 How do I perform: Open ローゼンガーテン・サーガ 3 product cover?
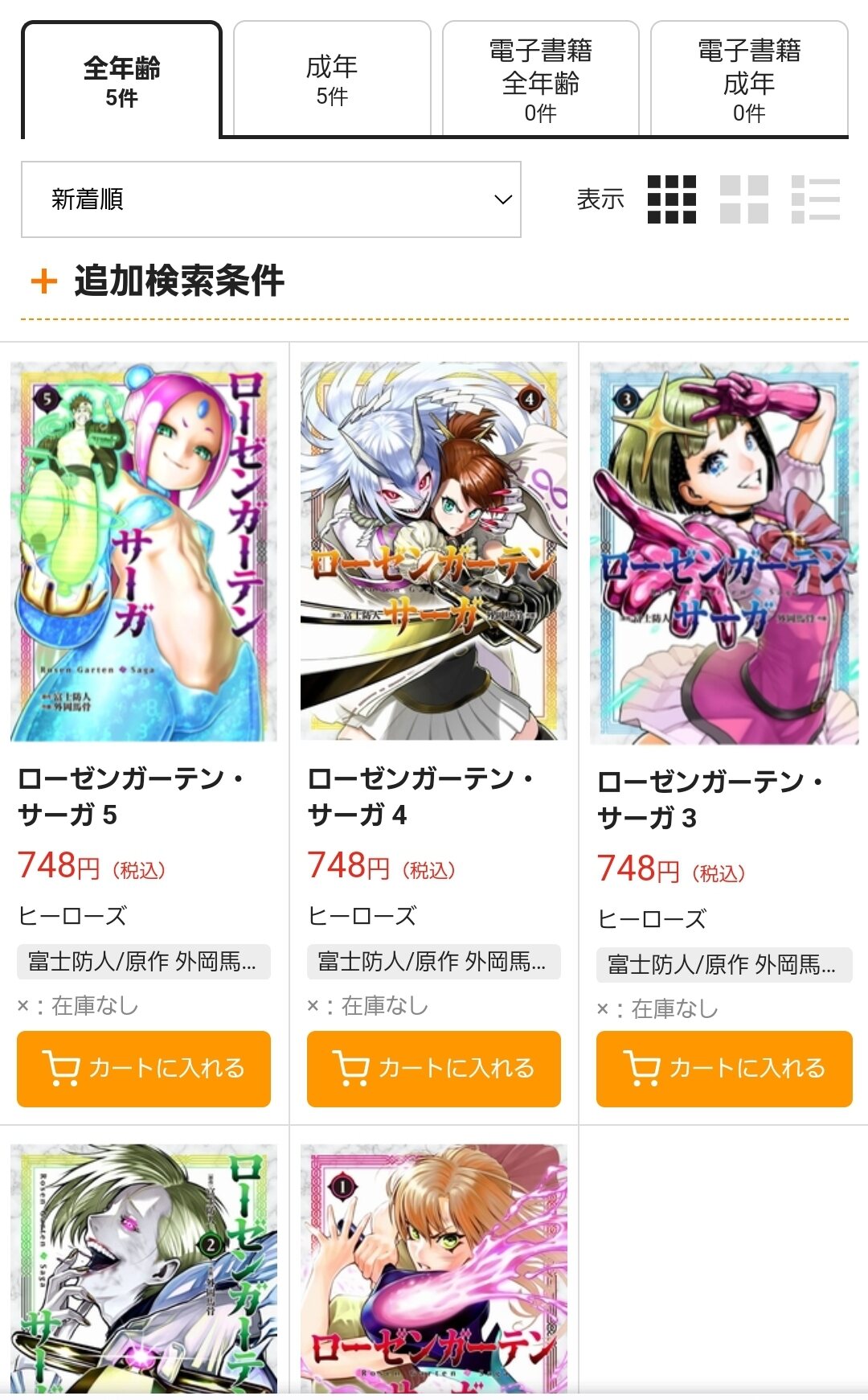723,553
